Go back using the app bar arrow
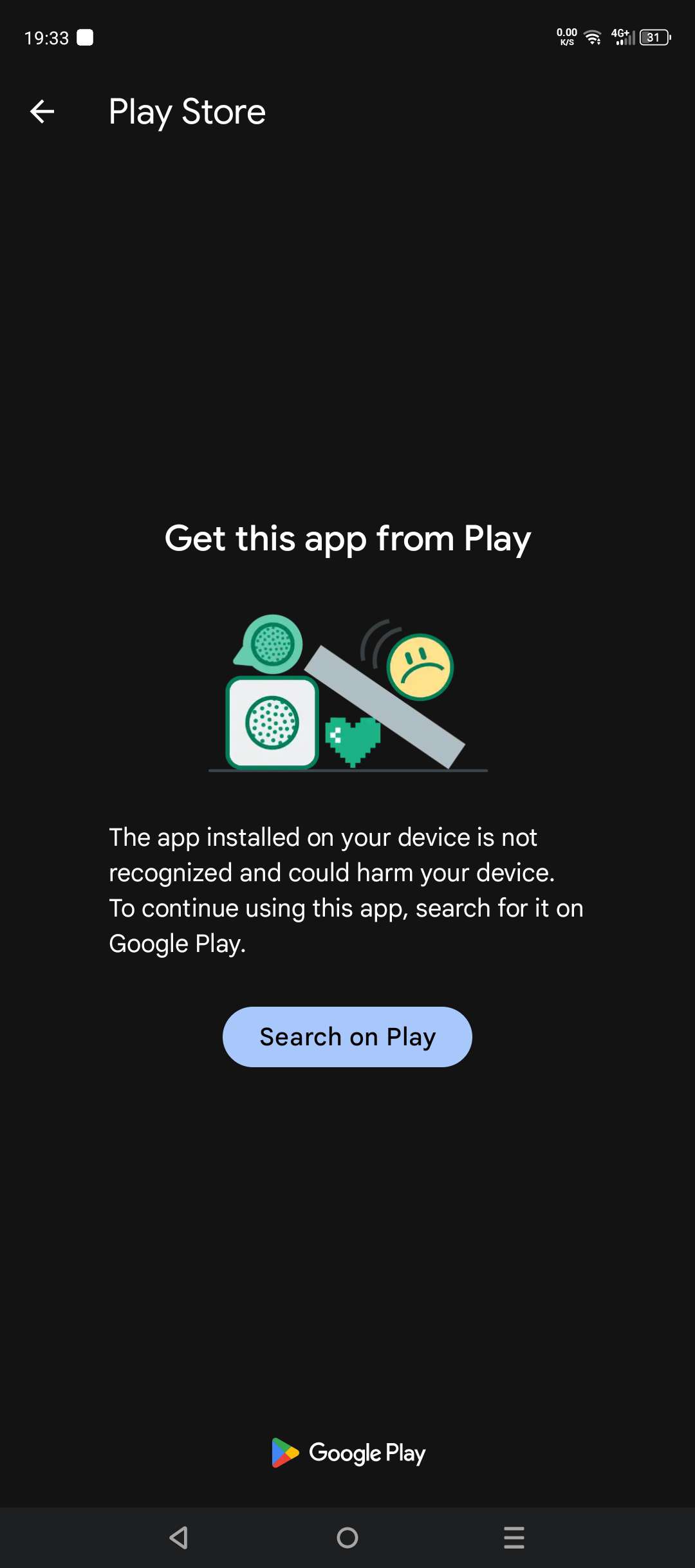Image resolution: width=695 pixels, height=1568 pixels. (42, 111)
